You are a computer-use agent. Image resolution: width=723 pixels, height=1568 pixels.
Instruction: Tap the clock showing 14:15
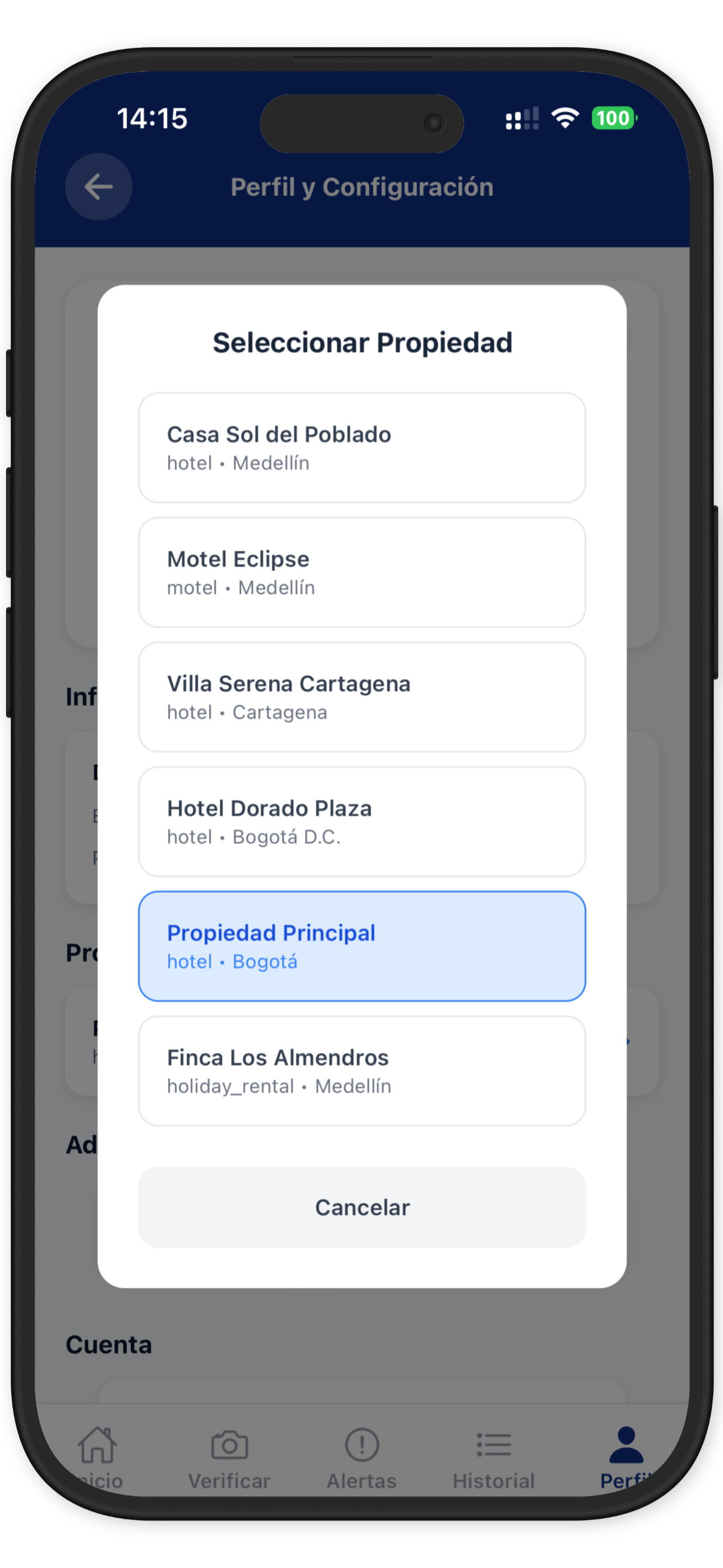point(152,119)
